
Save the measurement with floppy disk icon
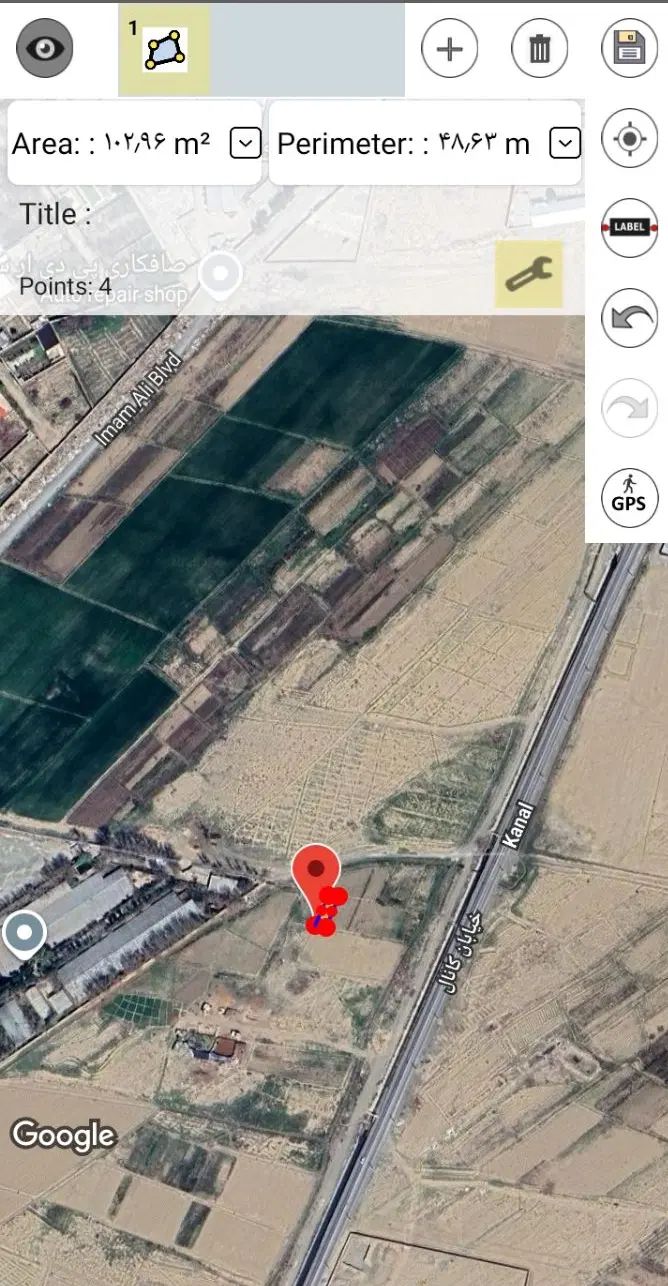[629, 49]
